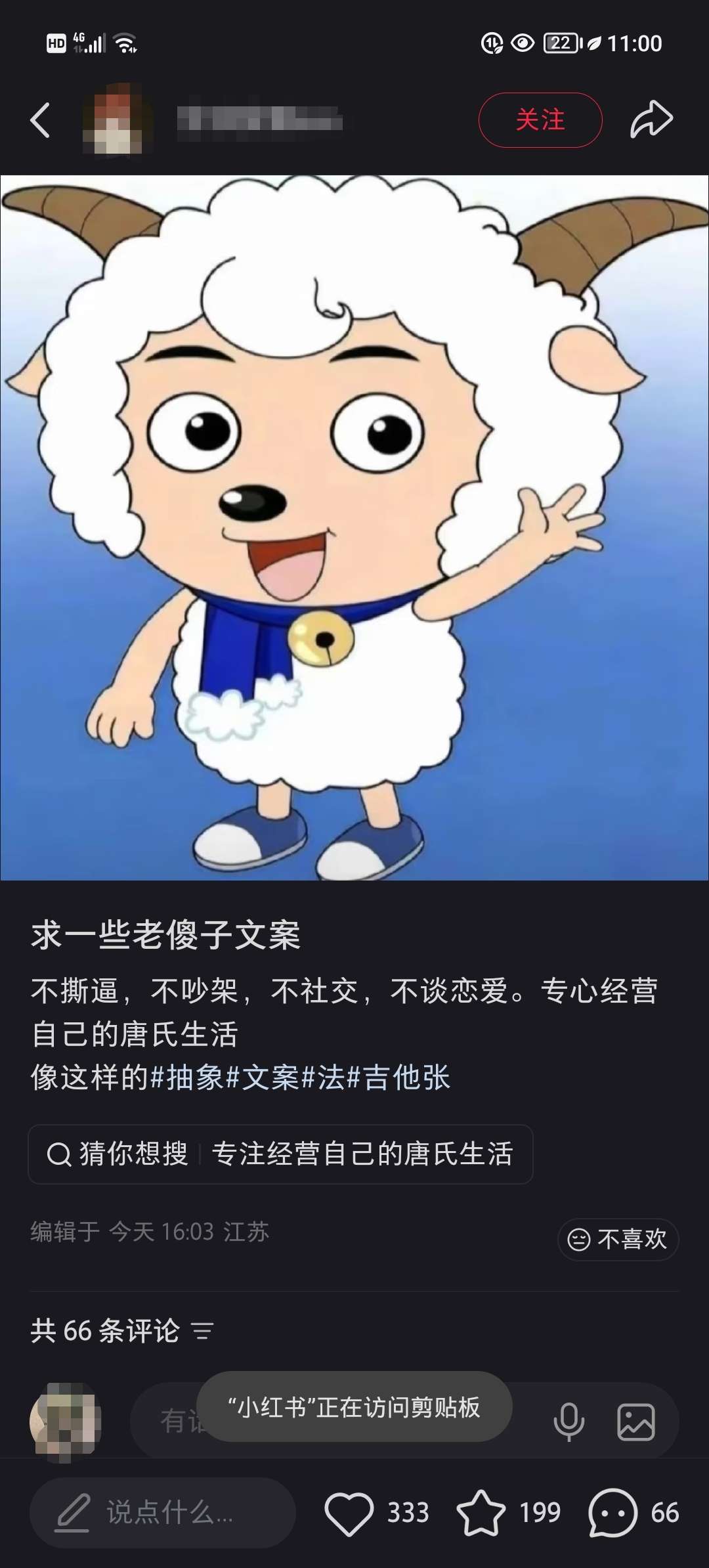
Task: Tap the microphone icon in the comment box
Action: 569,1422
